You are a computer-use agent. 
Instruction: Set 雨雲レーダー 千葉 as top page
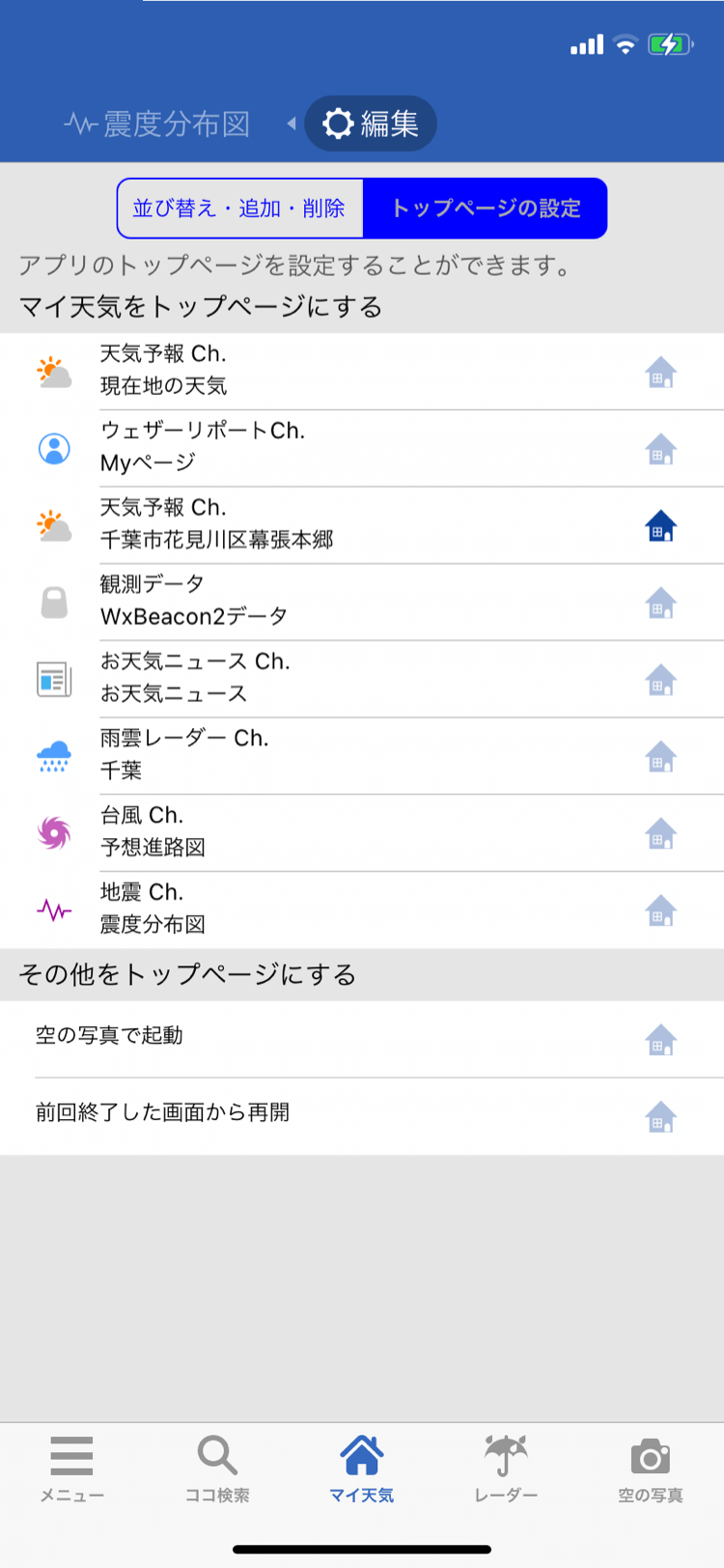click(660, 758)
